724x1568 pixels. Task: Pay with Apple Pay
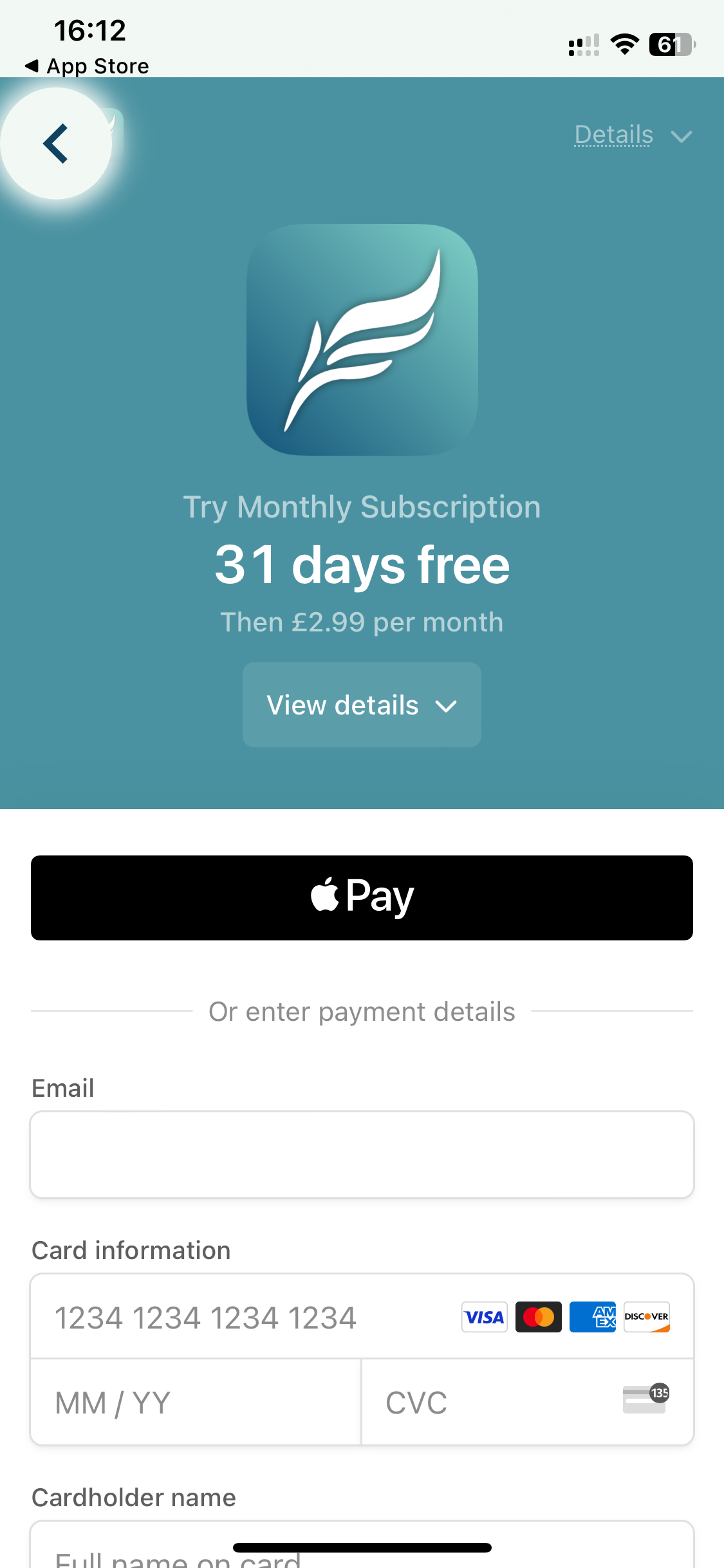(362, 897)
